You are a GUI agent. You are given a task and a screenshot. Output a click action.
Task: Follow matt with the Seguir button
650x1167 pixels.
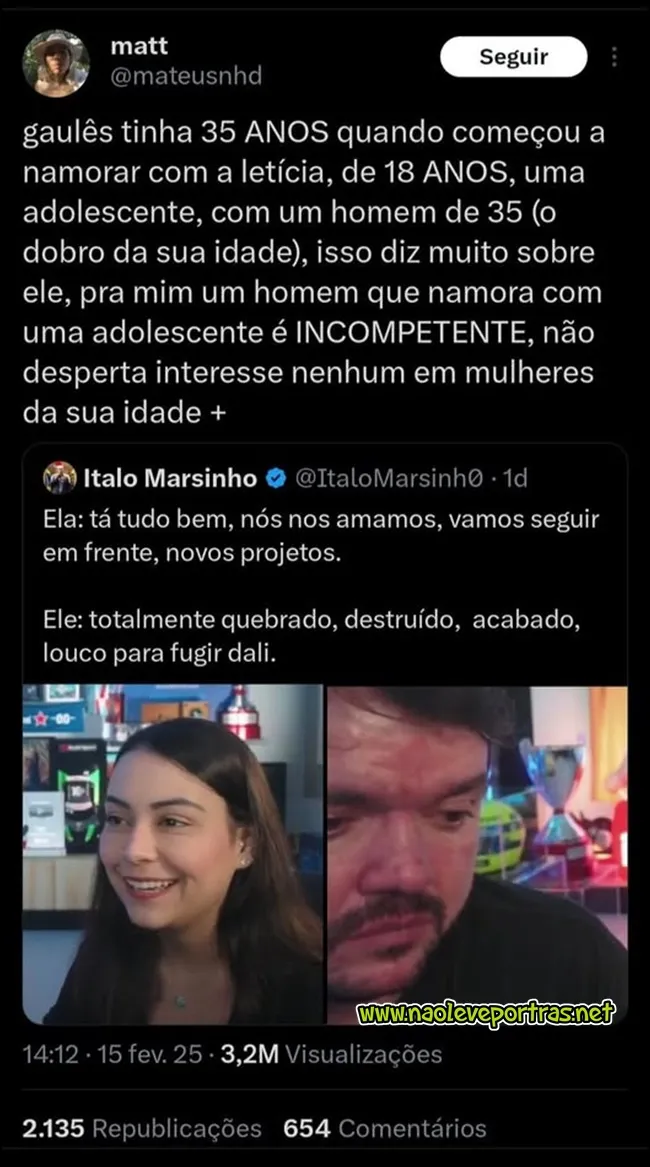(x=514, y=57)
